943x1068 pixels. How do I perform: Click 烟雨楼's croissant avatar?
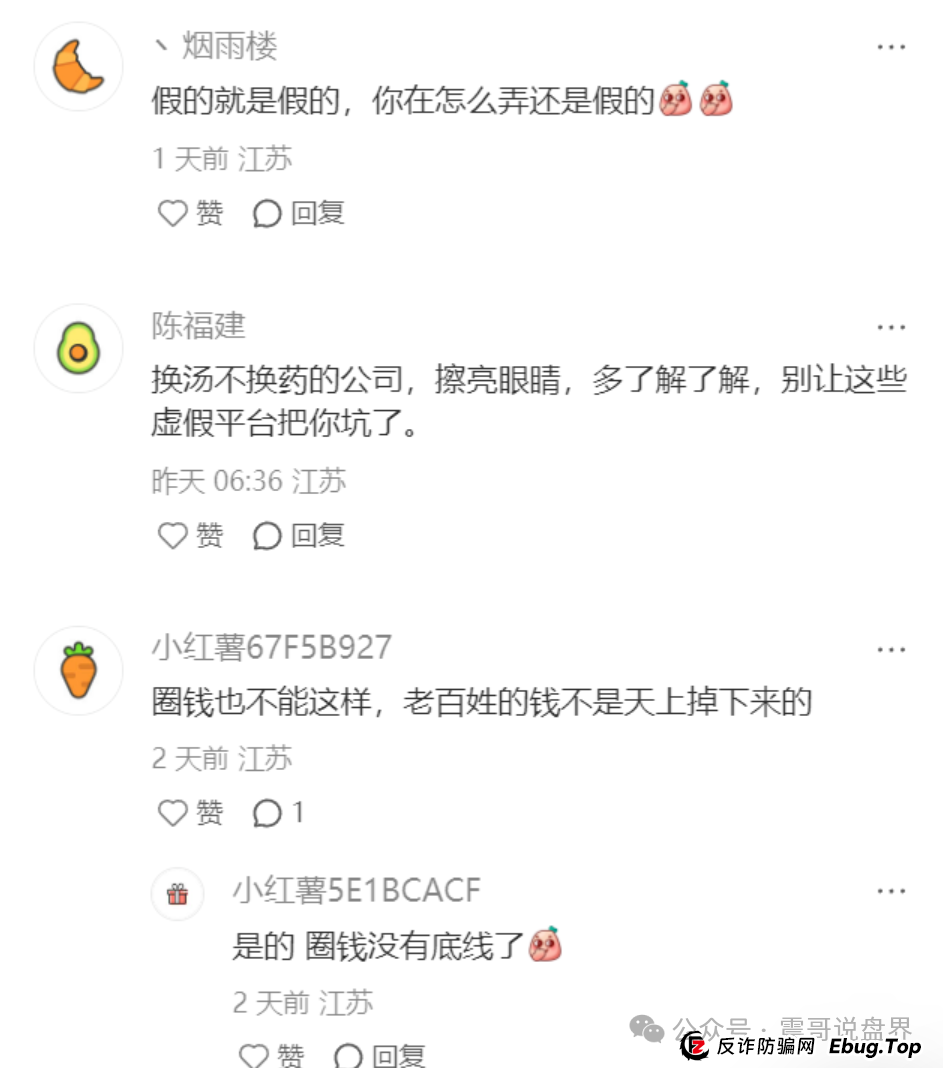(78, 66)
